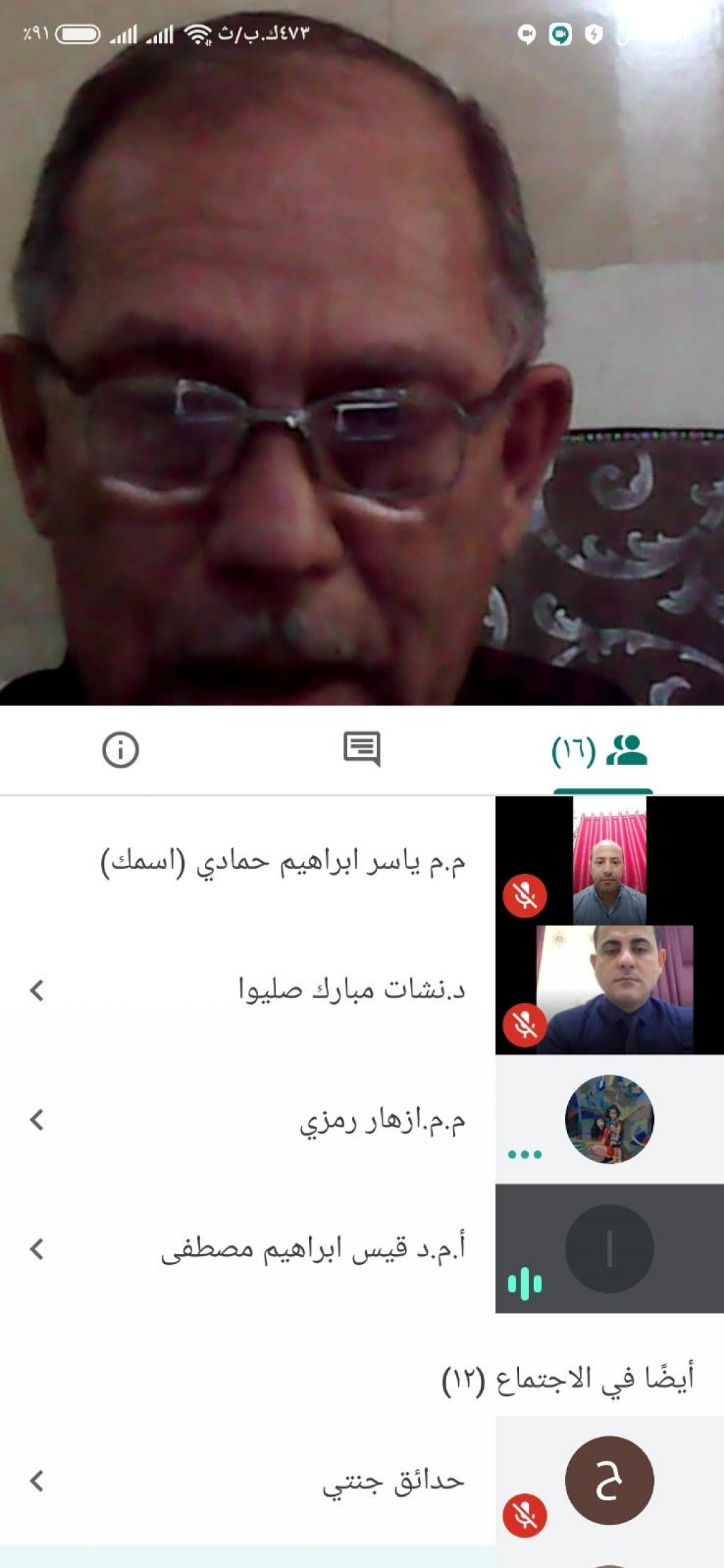This screenshot has width=724, height=1568.
Task: Open the chat messages tab
Action: (361, 749)
